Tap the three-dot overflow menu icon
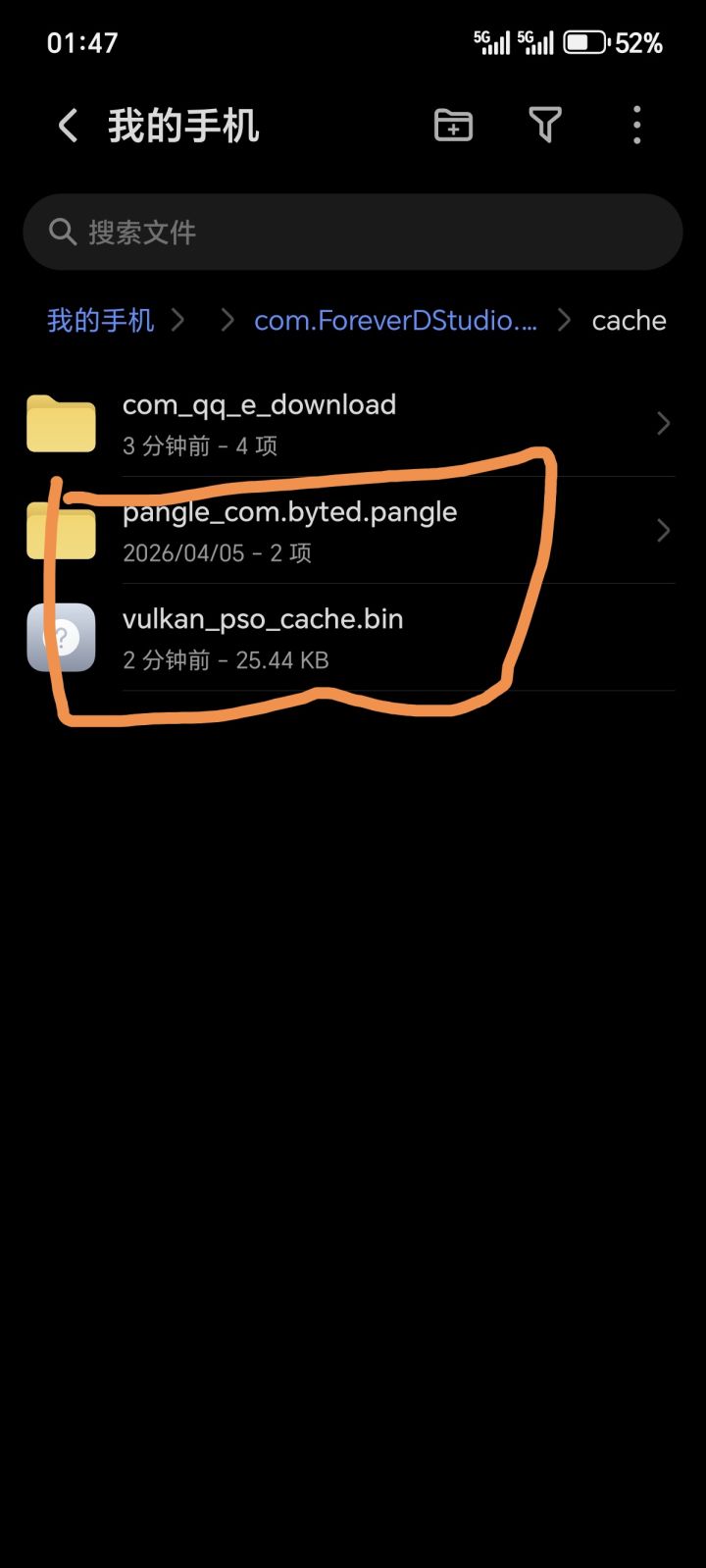The image size is (706, 1568). point(636,125)
